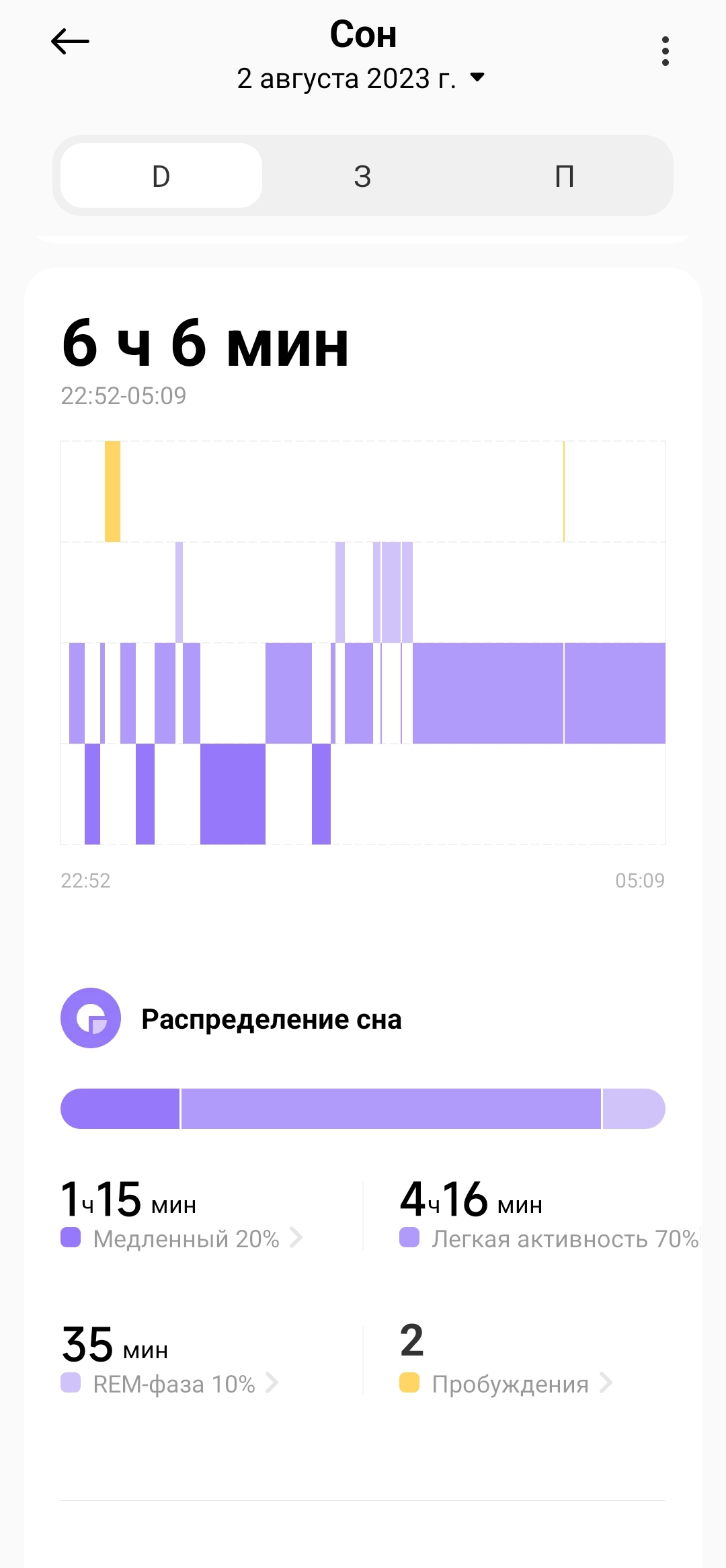This screenshot has width=726, height=1568.
Task: Go back using the arrow icon
Action: 70,42
